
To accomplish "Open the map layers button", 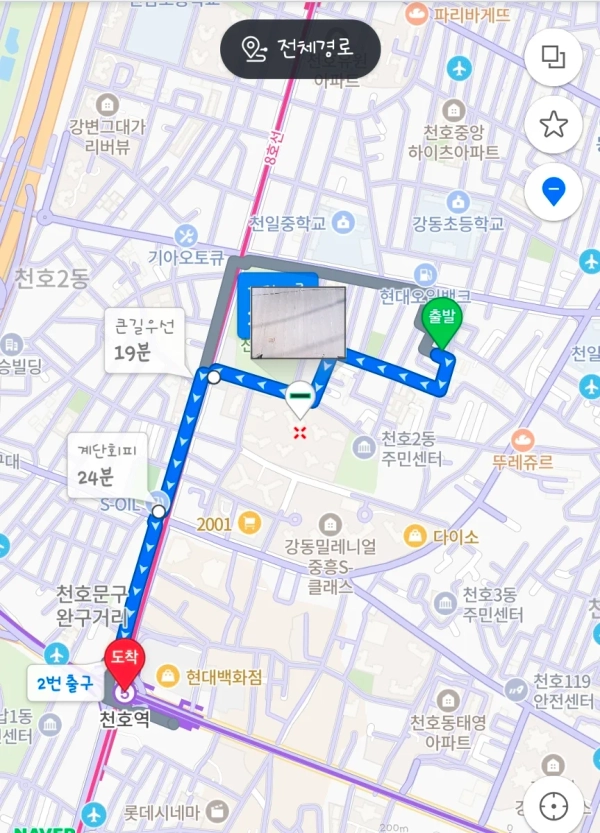I will coord(553,56).
